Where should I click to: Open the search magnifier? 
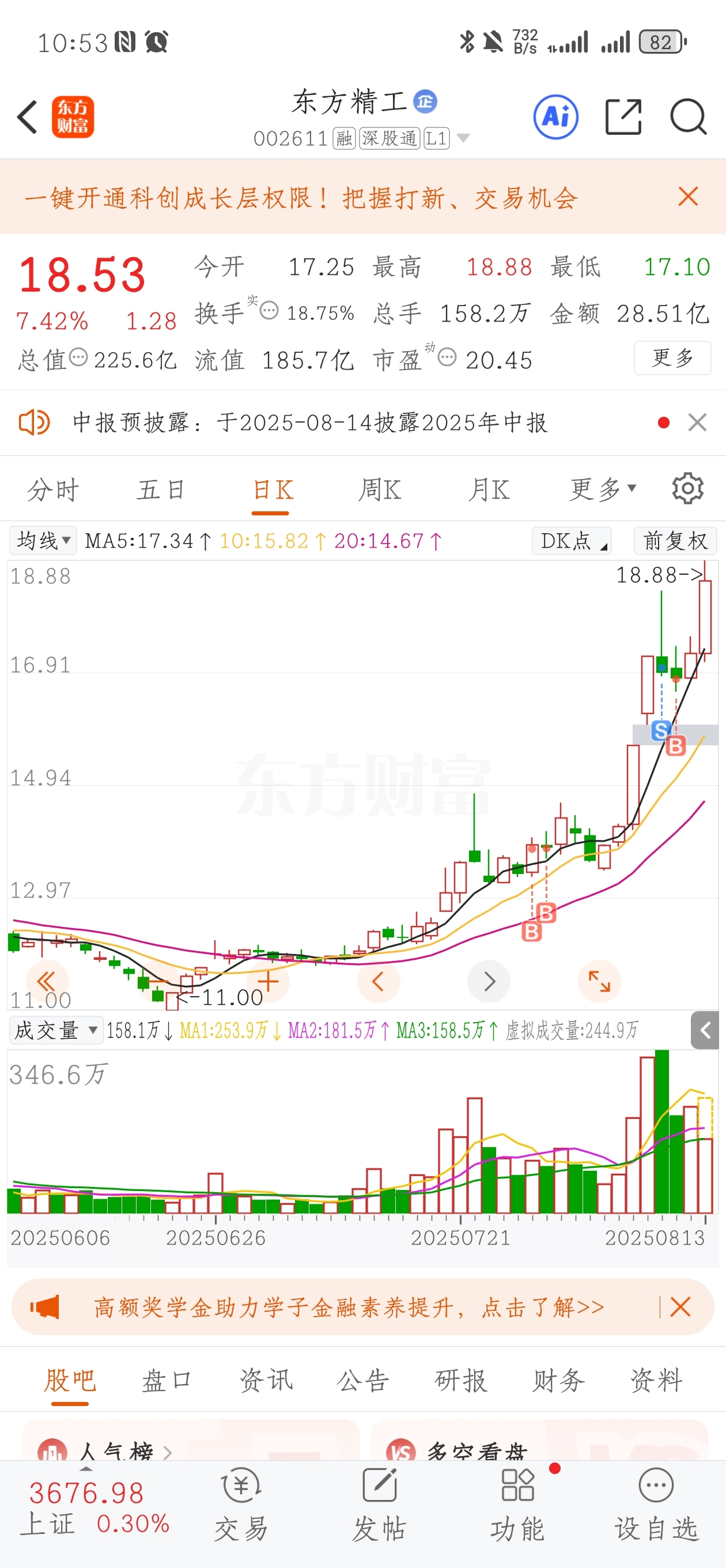click(689, 117)
